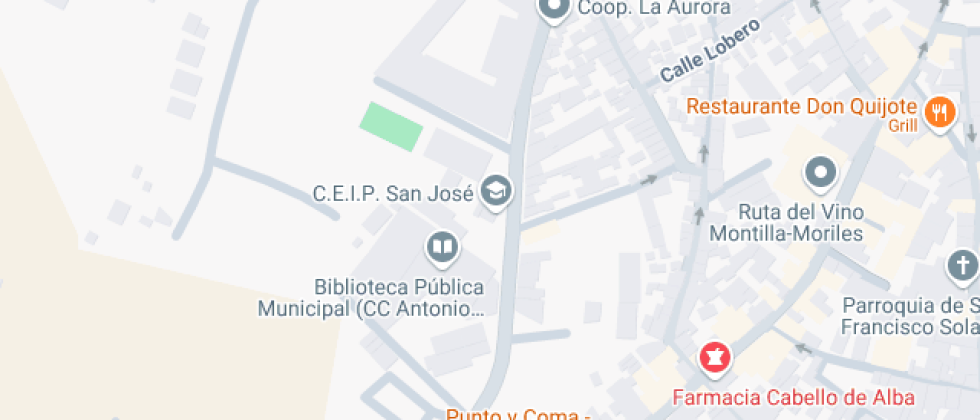Select the Biblioteca Pública Municipal pin
The image size is (980, 420).
441,246
